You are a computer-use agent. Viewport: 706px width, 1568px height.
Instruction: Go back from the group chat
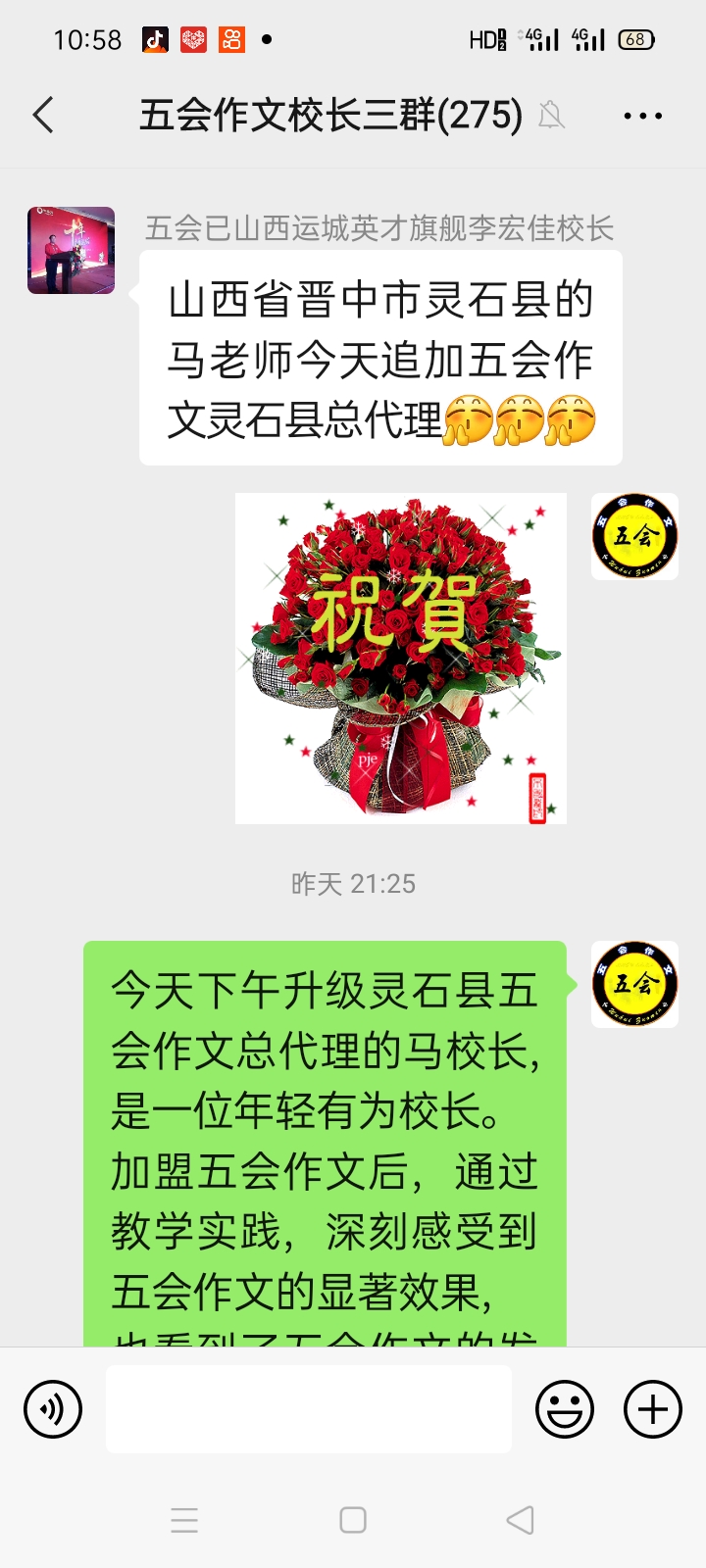pyautogui.click(x=43, y=116)
